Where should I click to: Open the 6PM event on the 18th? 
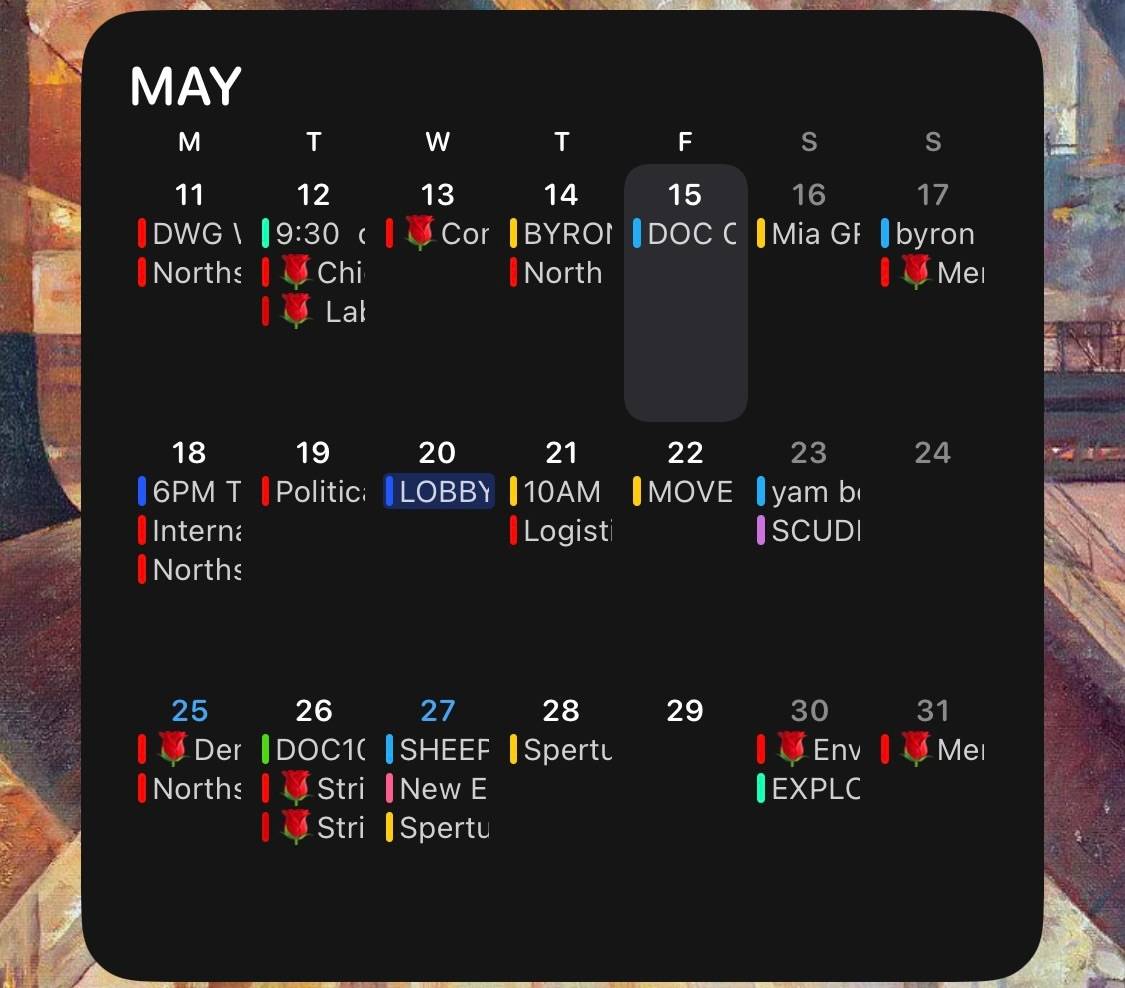pos(189,491)
